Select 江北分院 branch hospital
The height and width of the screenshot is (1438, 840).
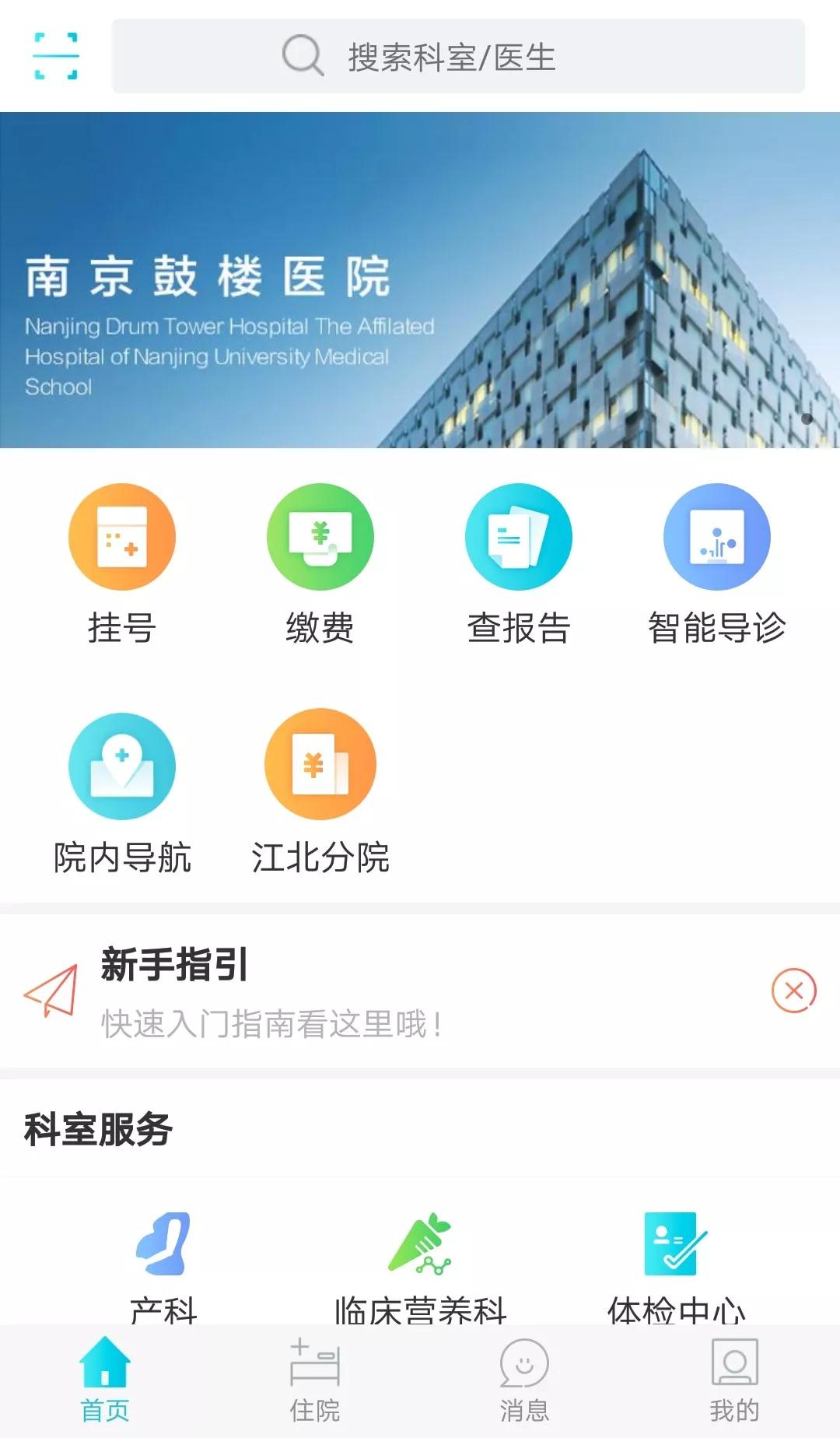[320, 794]
